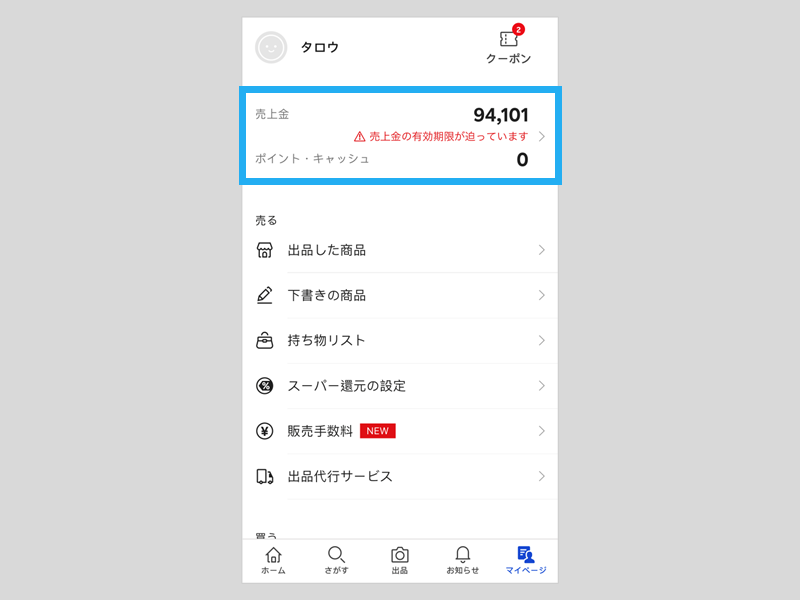Select the マイページ tab
This screenshot has width=800, height=600.
pos(525,561)
